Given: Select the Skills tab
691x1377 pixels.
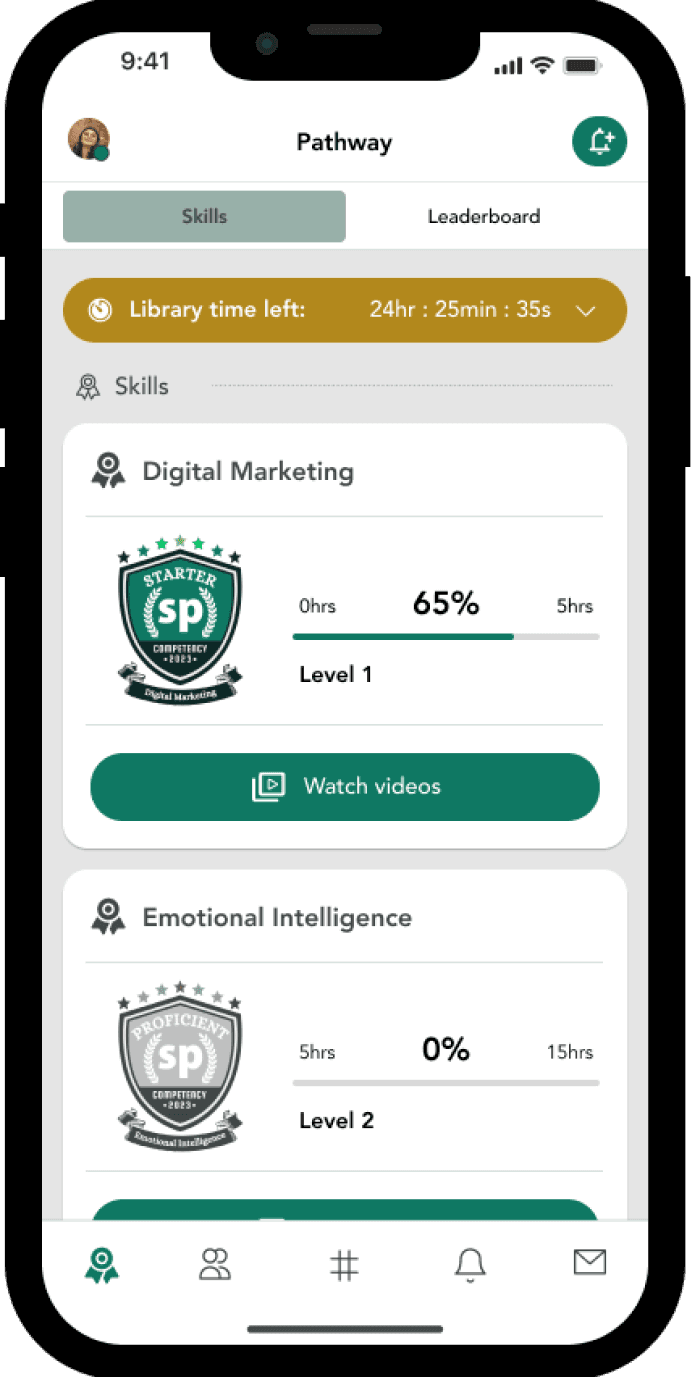Looking at the screenshot, I should (x=204, y=216).
